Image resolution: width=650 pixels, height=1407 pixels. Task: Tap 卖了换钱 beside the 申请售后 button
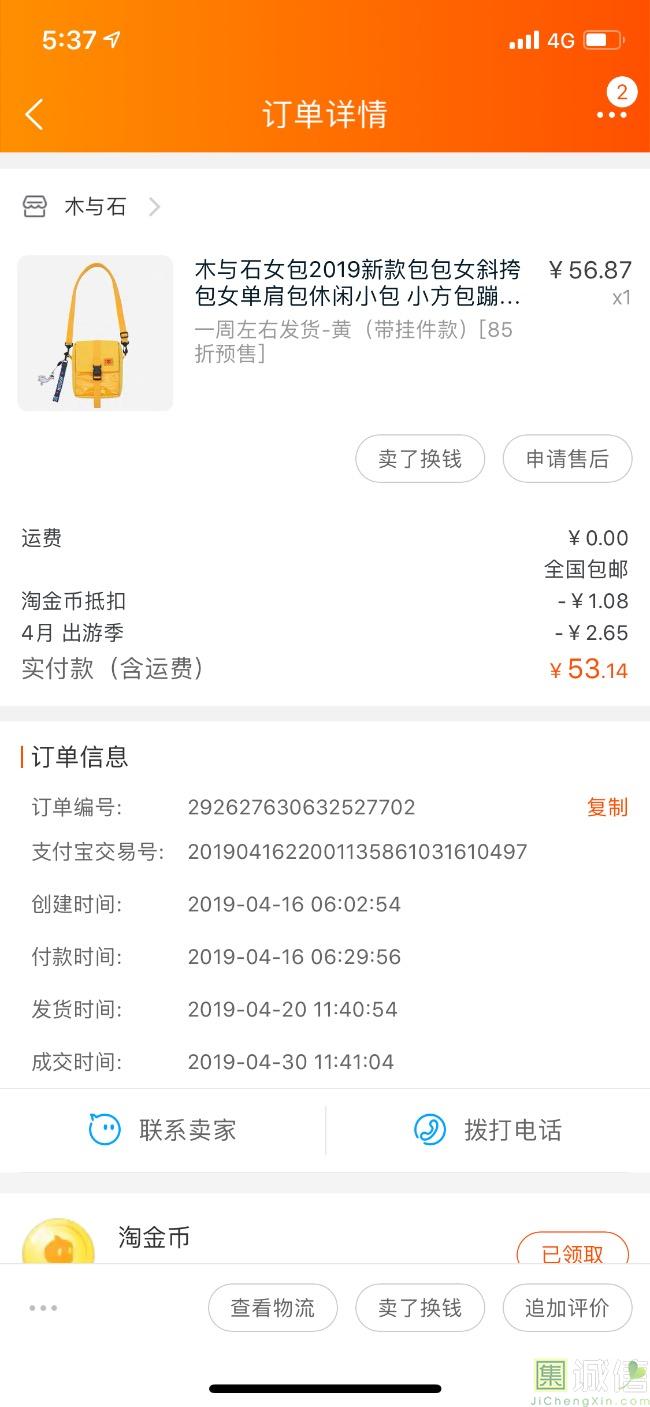coord(420,459)
